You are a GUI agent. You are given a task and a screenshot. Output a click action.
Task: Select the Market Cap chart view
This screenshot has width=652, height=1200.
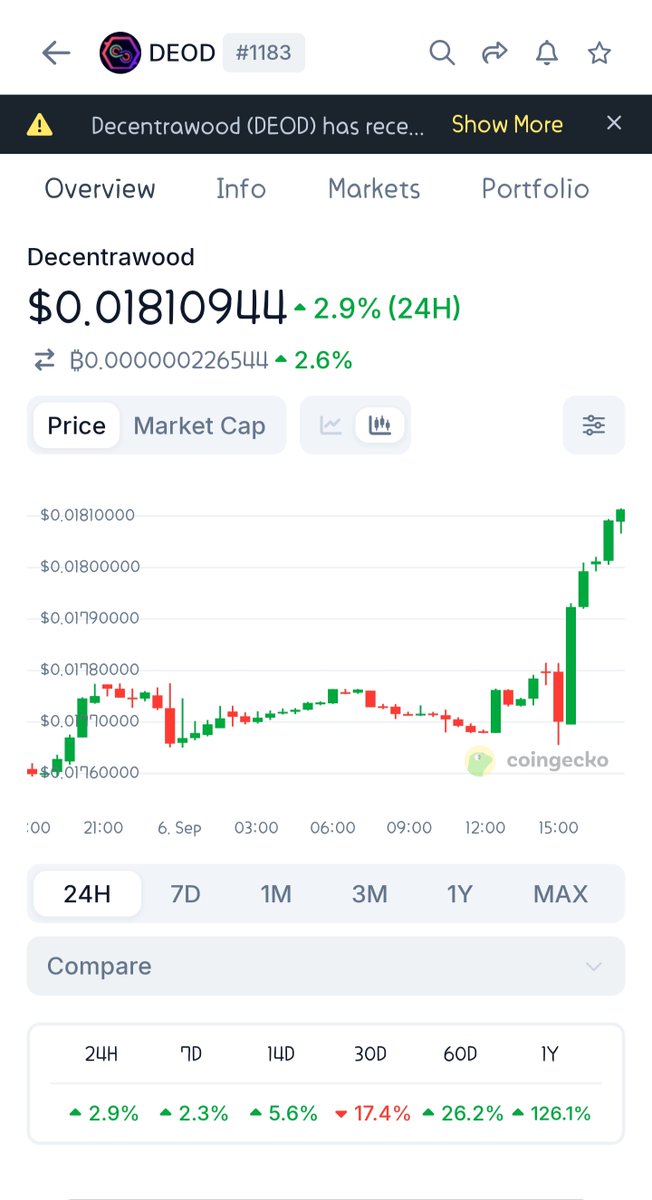click(x=199, y=426)
